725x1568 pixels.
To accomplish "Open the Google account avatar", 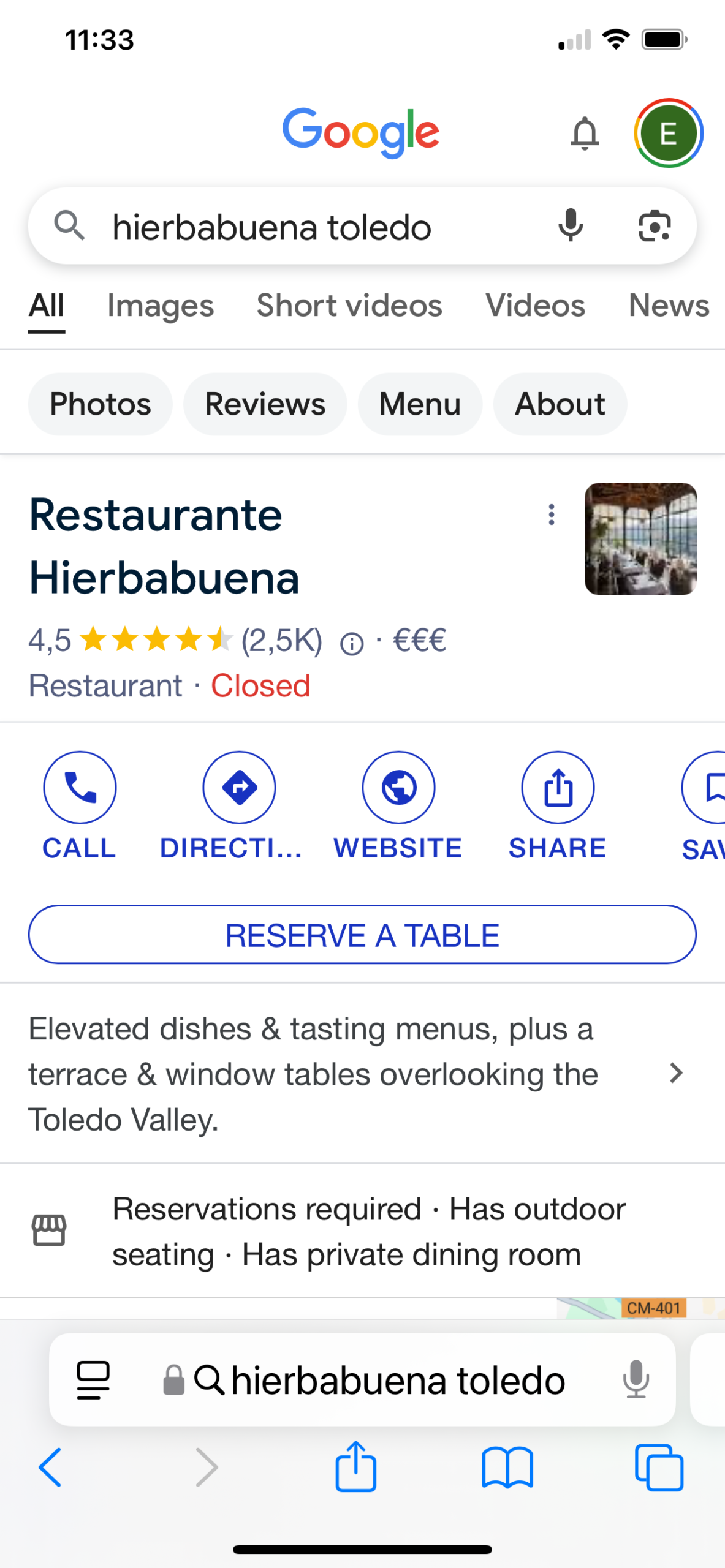I will 668,133.
